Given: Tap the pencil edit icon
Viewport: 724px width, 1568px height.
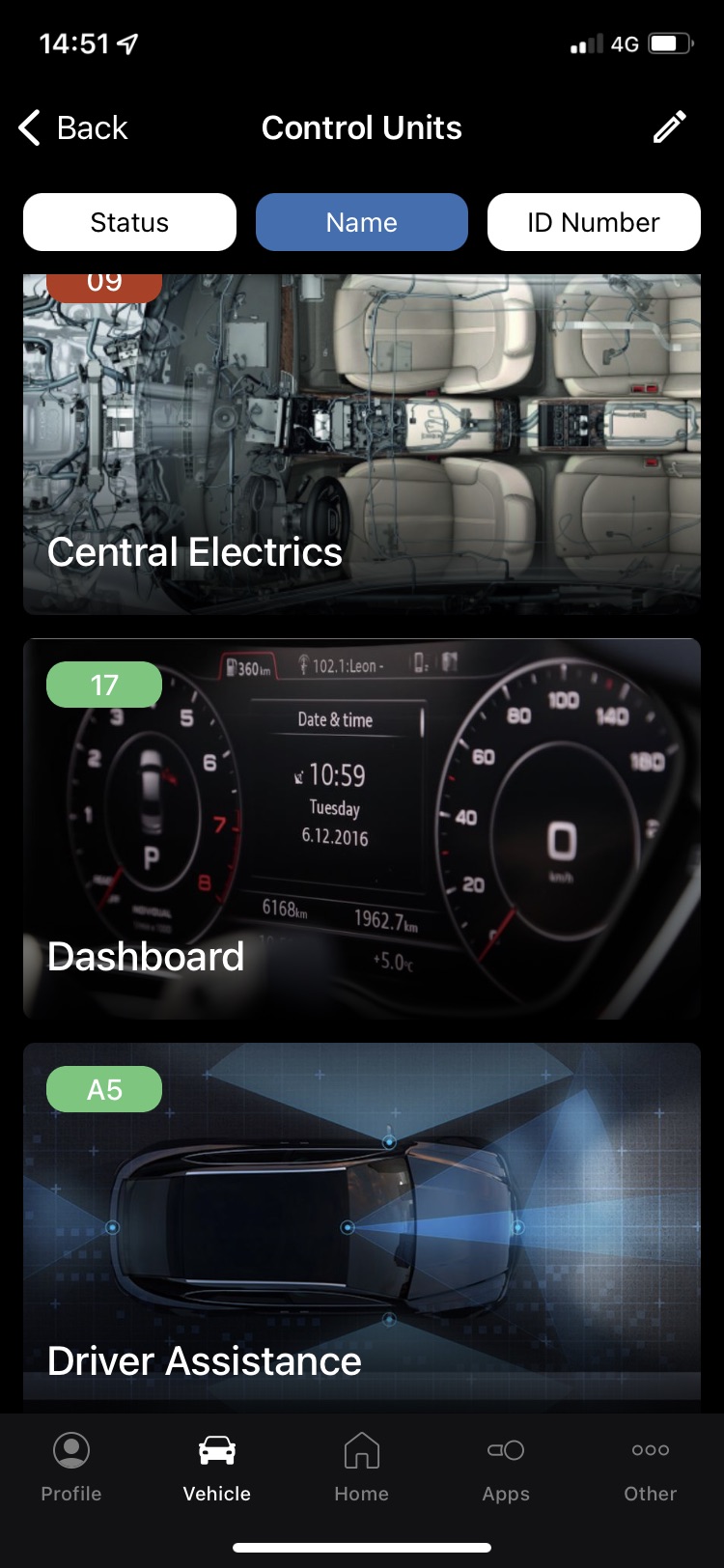Looking at the screenshot, I should coord(669,127).
